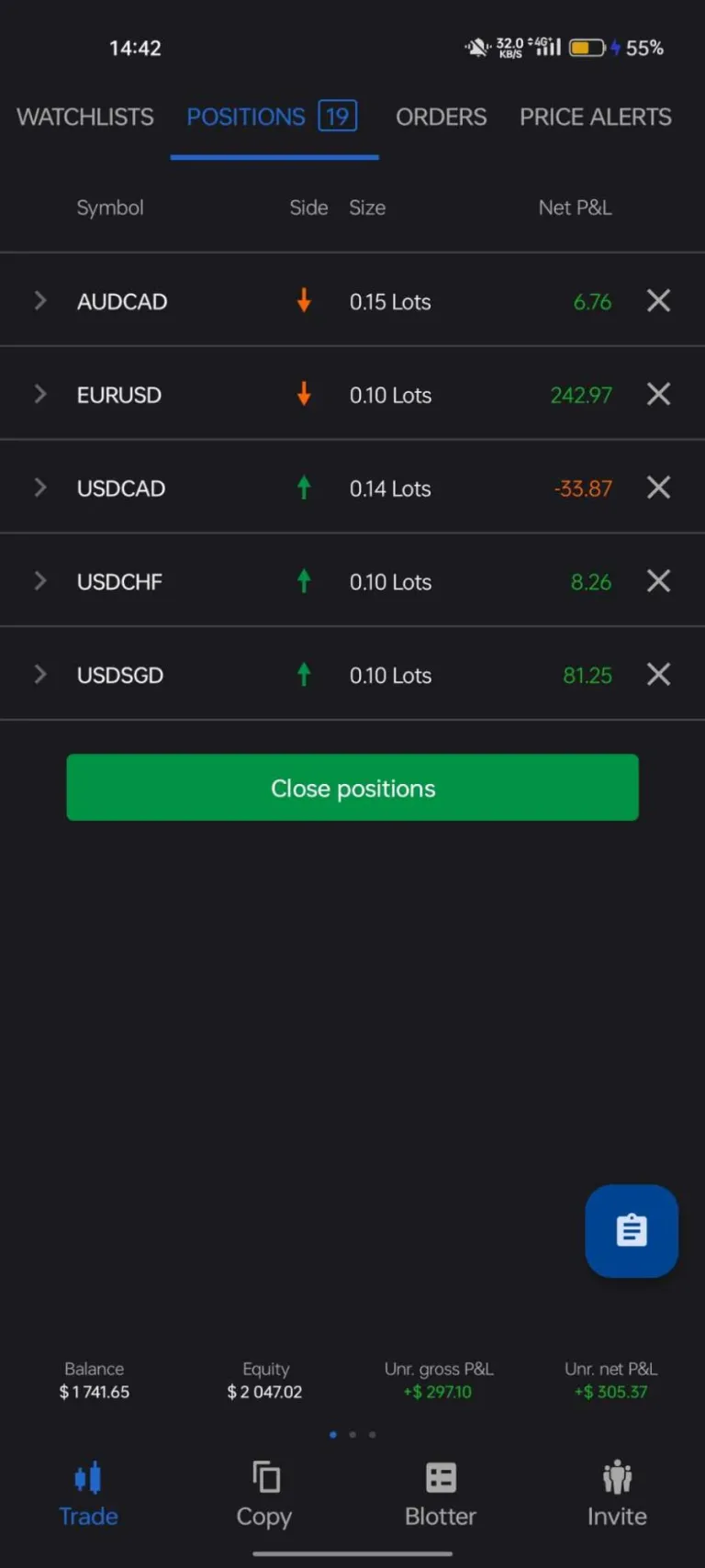Close the USDCHF position with X
This screenshot has width=705, height=1568.
[x=658, y=581]
